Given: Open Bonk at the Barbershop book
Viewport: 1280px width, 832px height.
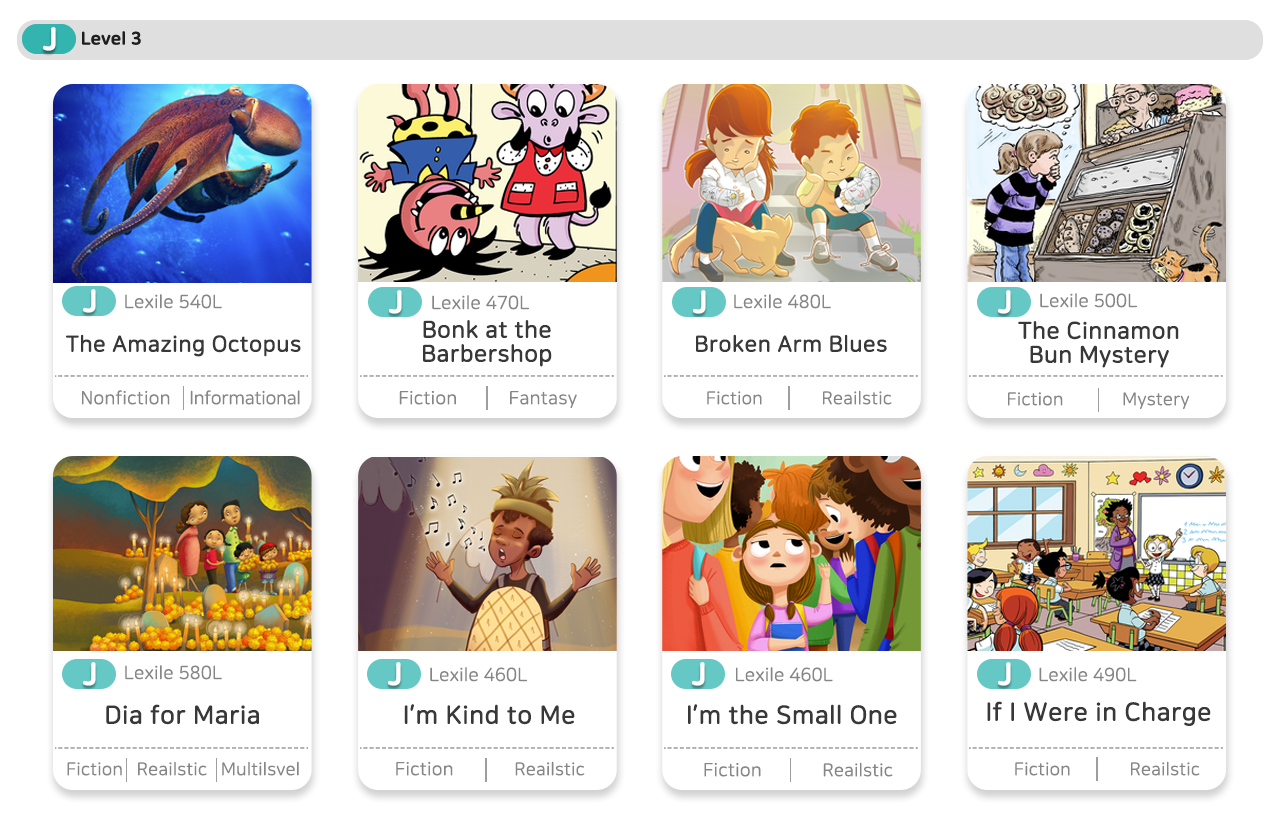Looking at the screenshot, I should point(487,185).
